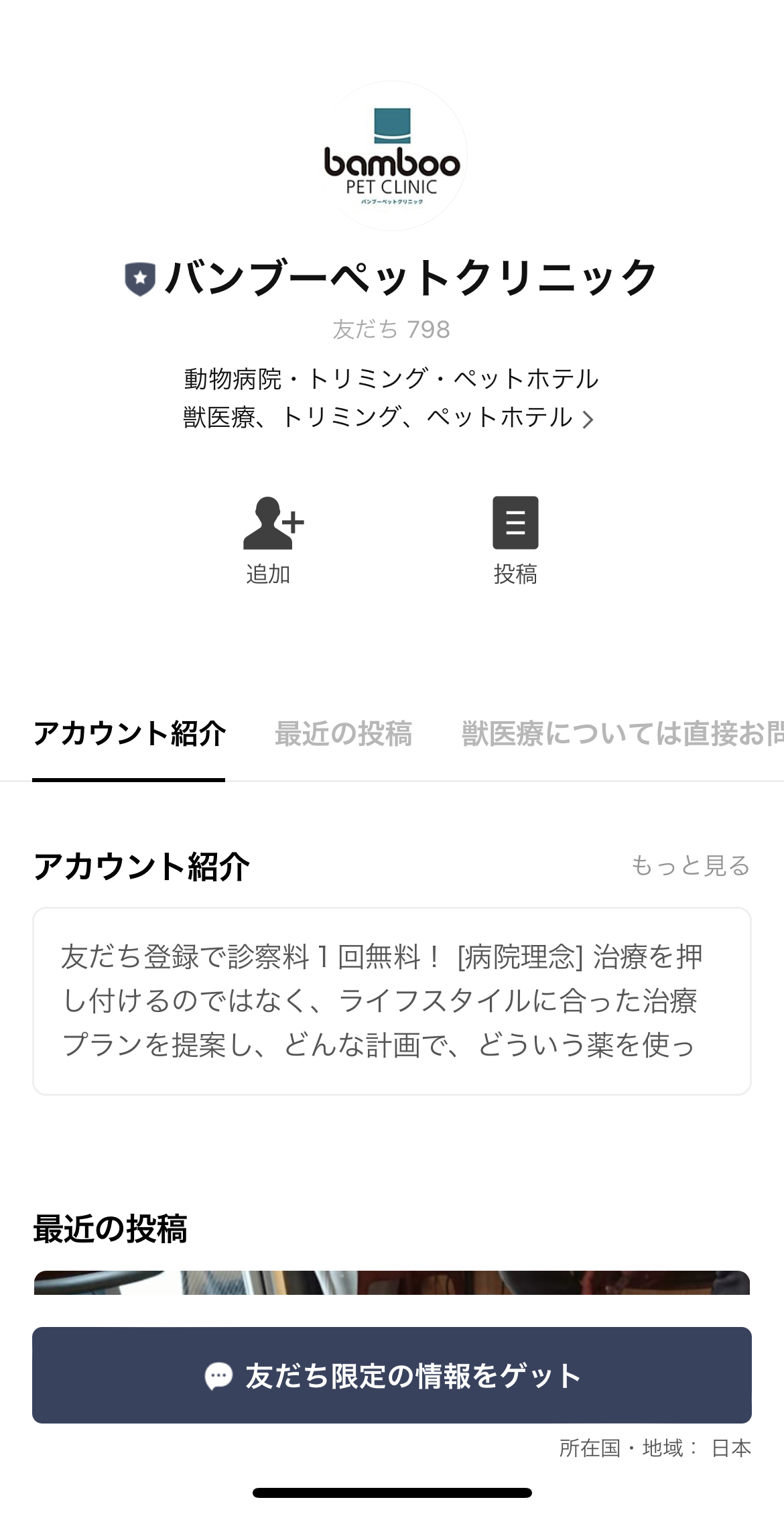The width and height of the screenshot is (784, 1514).
Task: Click the friend count 798 label
Action: point(392,328)
